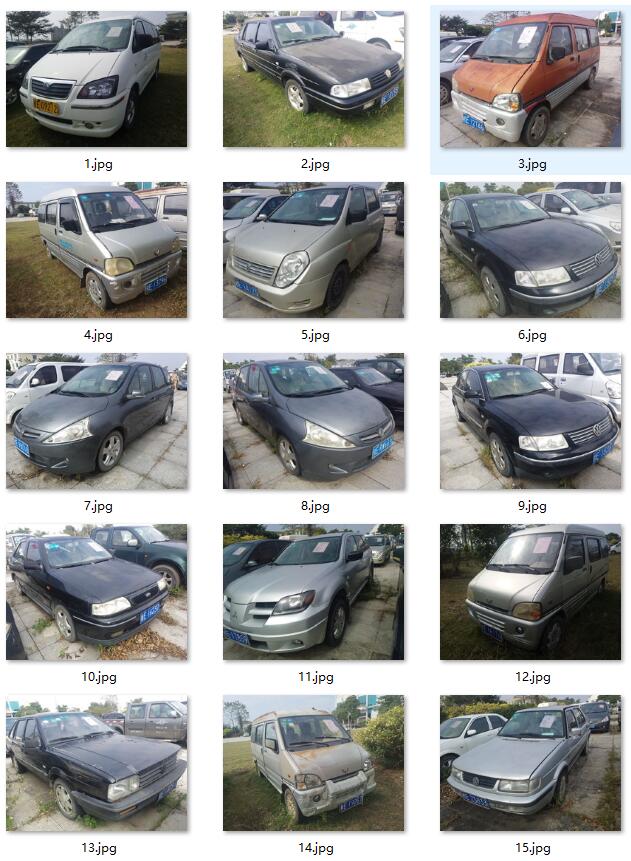
Task: Open the 7.jpg thumbnail
Action: pos(96,421)
